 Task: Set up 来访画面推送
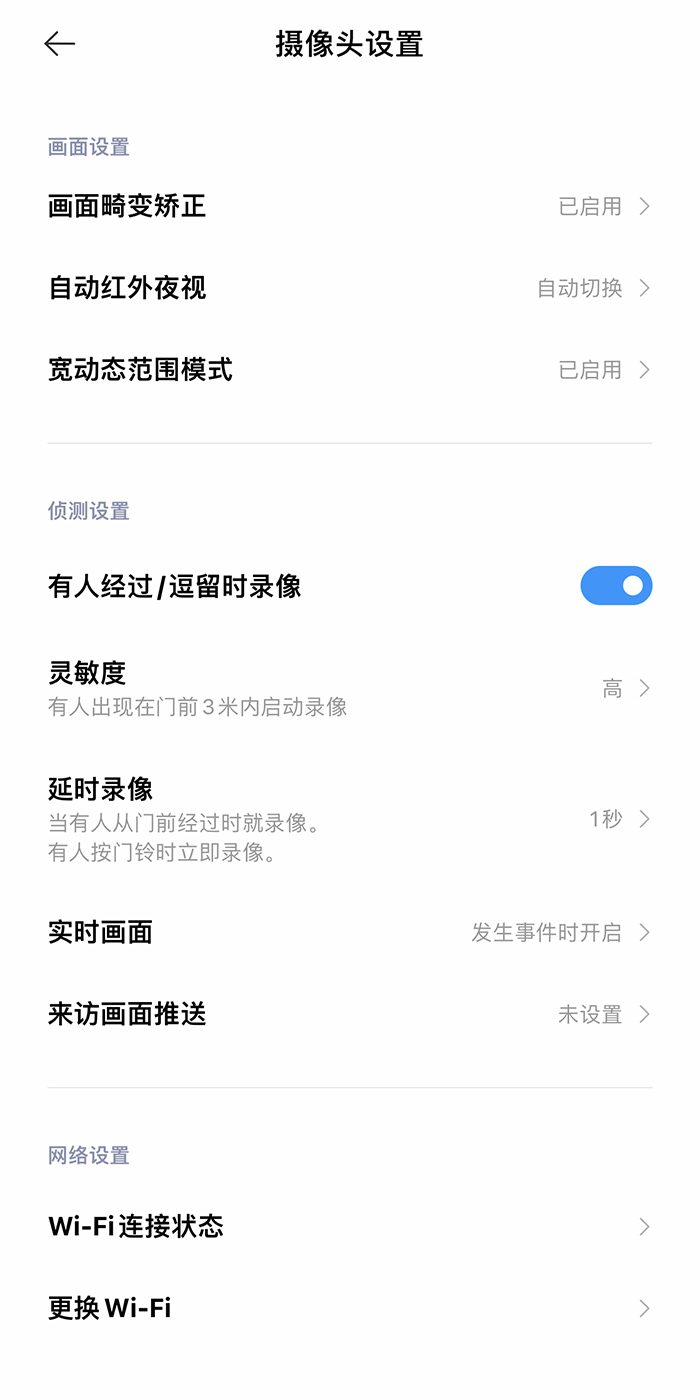point(350,1014)
